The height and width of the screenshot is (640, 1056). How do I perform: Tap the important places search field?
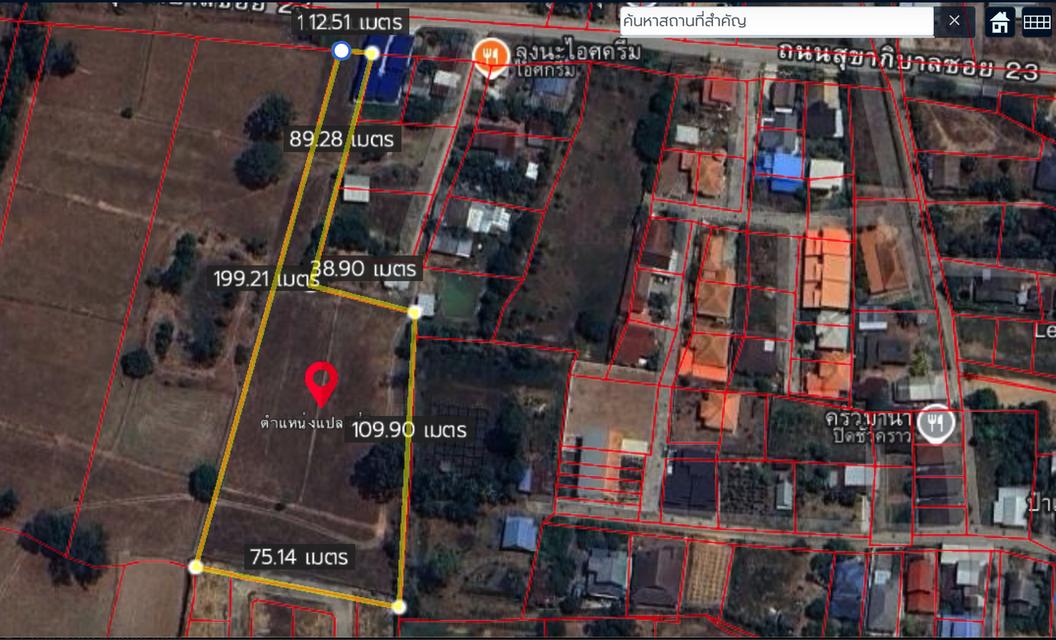pos(775,20)
